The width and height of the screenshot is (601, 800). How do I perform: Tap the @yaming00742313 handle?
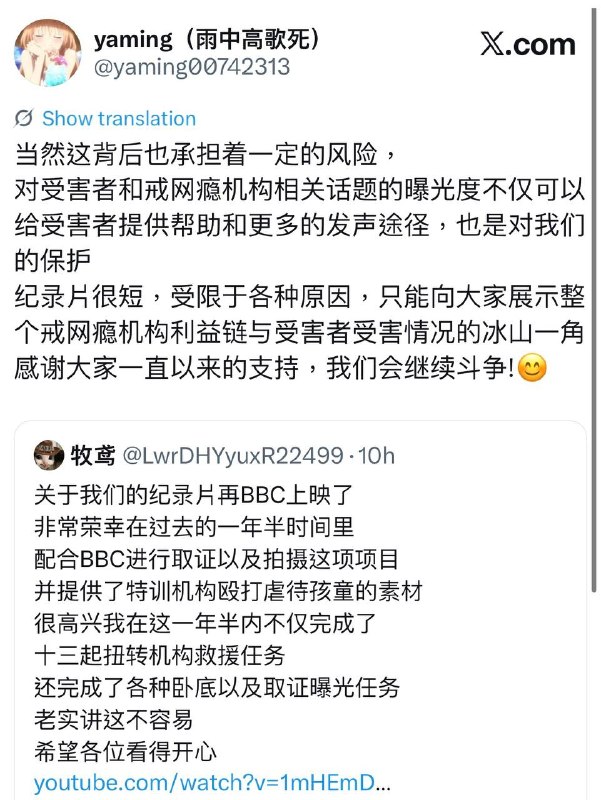click(x=191, y=68)
